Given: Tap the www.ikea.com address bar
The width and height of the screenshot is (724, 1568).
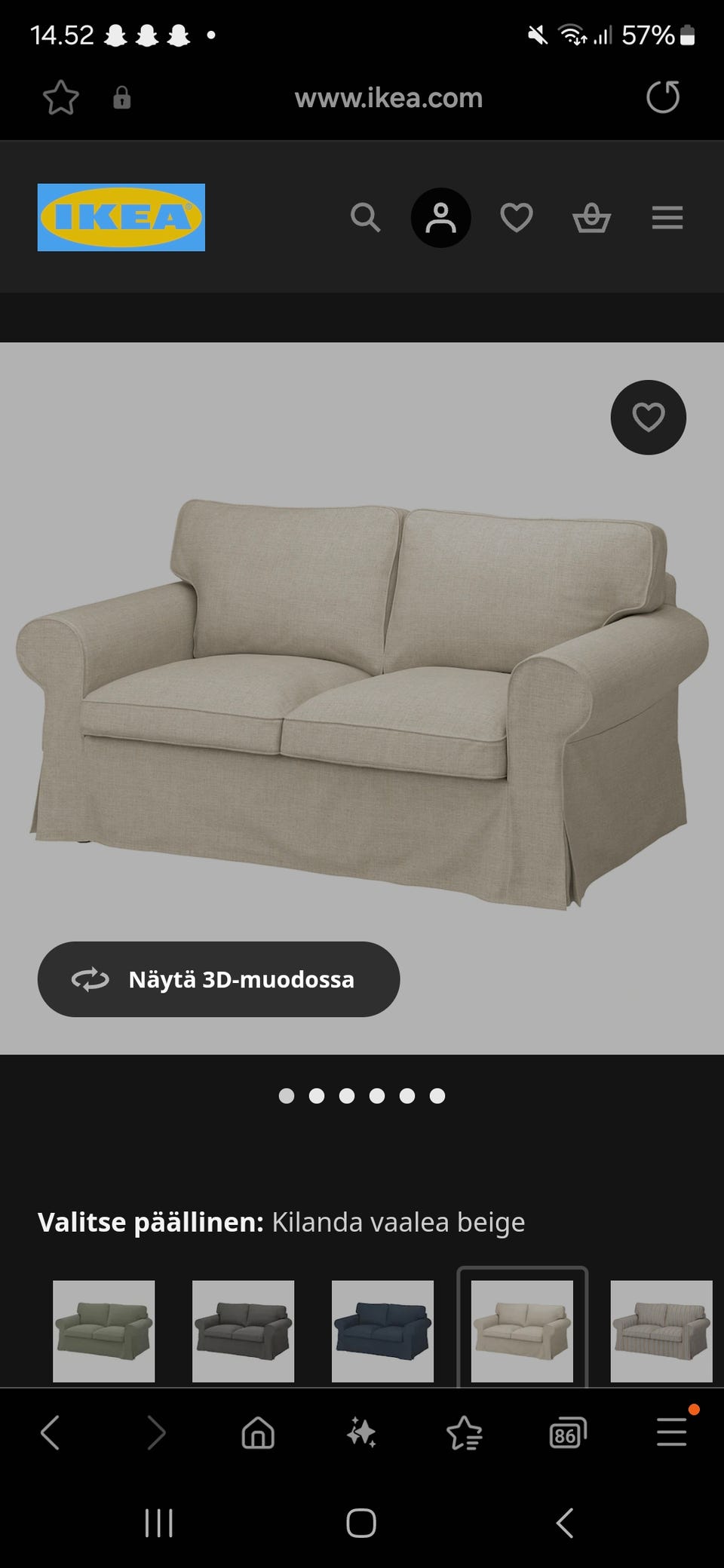Looking at the screenshot, I should [388, 98].
